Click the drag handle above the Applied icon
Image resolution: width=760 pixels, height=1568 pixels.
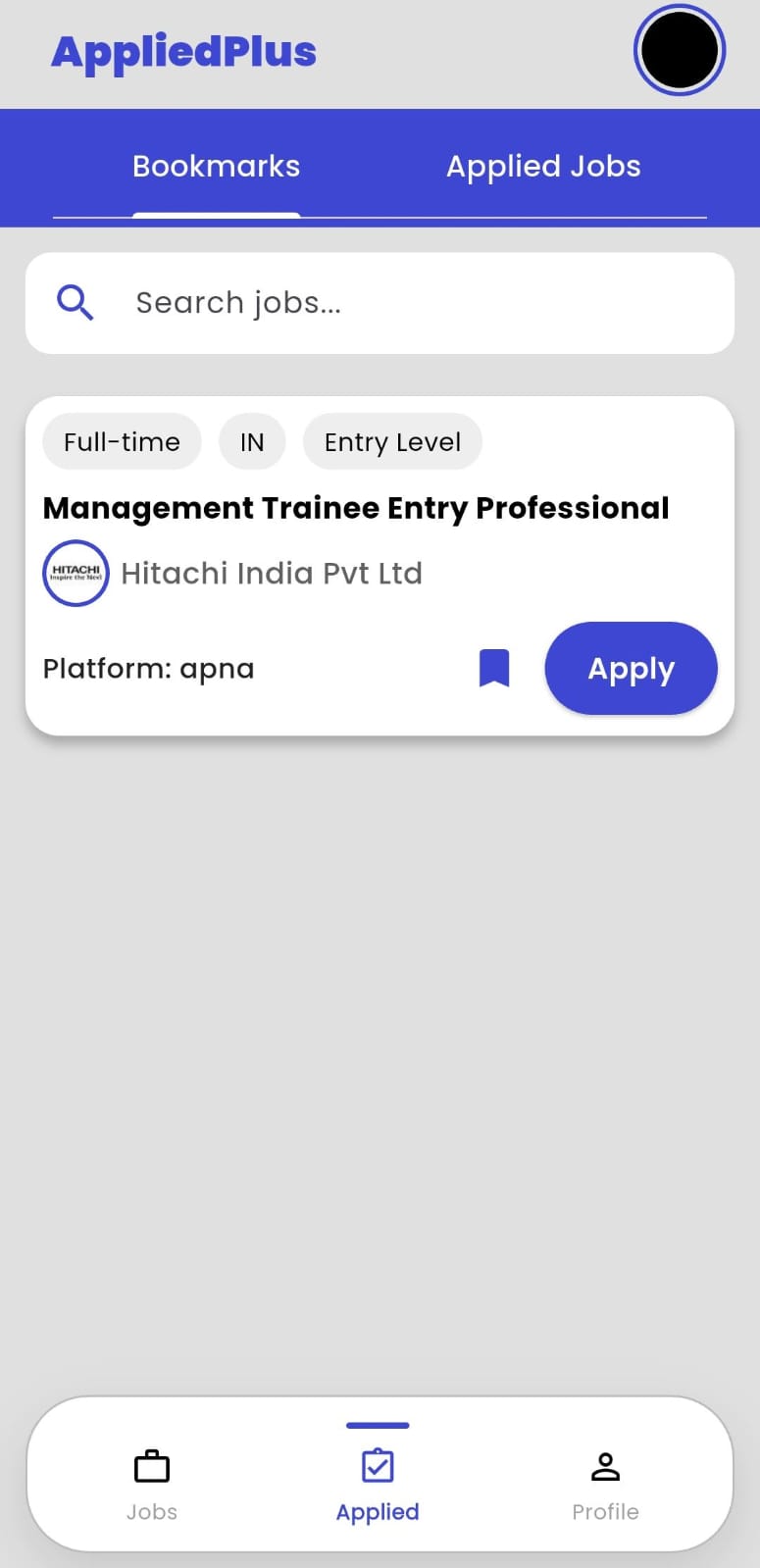point(378,1426)
